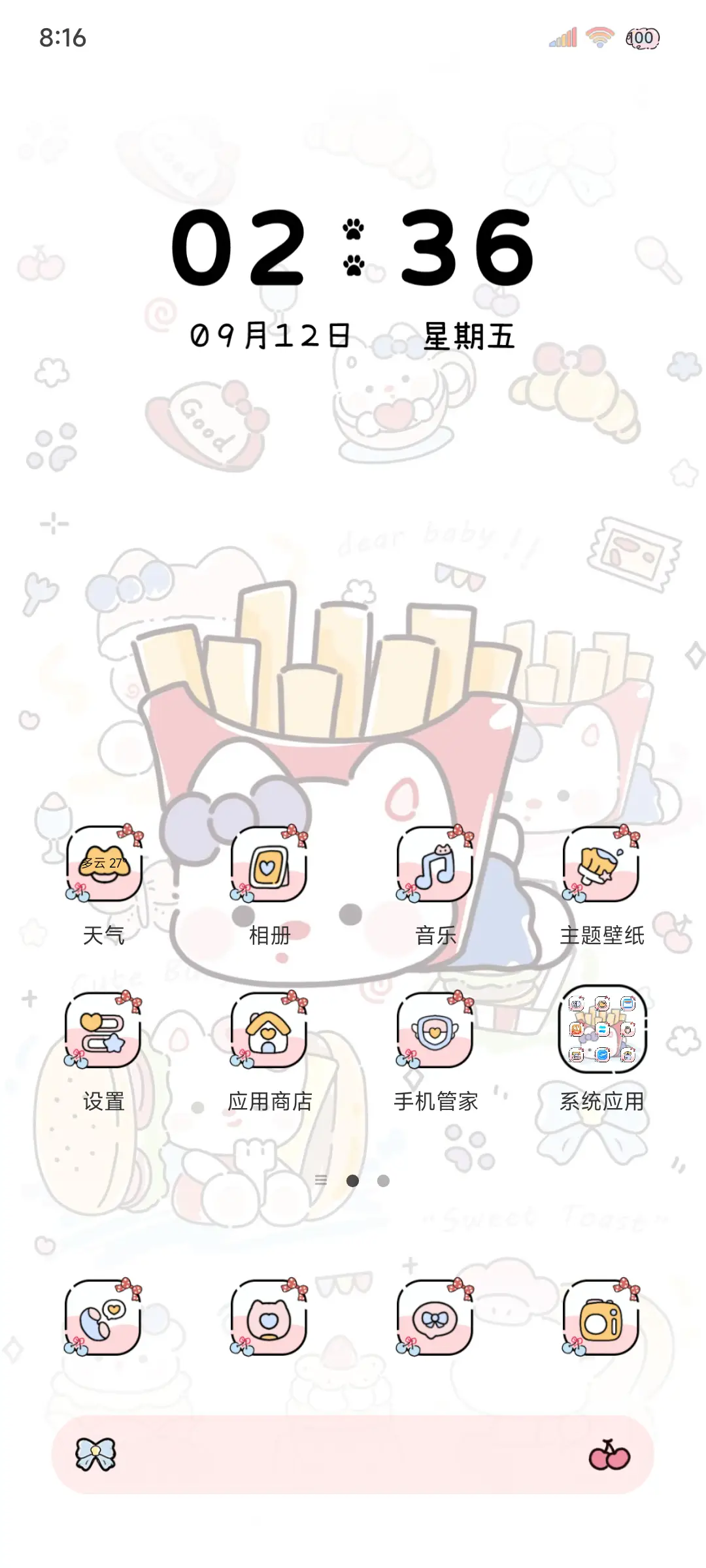This screenshot has width=706, height=1568.
Task: Open the 设置 settings app
Action: [105, 1031]
